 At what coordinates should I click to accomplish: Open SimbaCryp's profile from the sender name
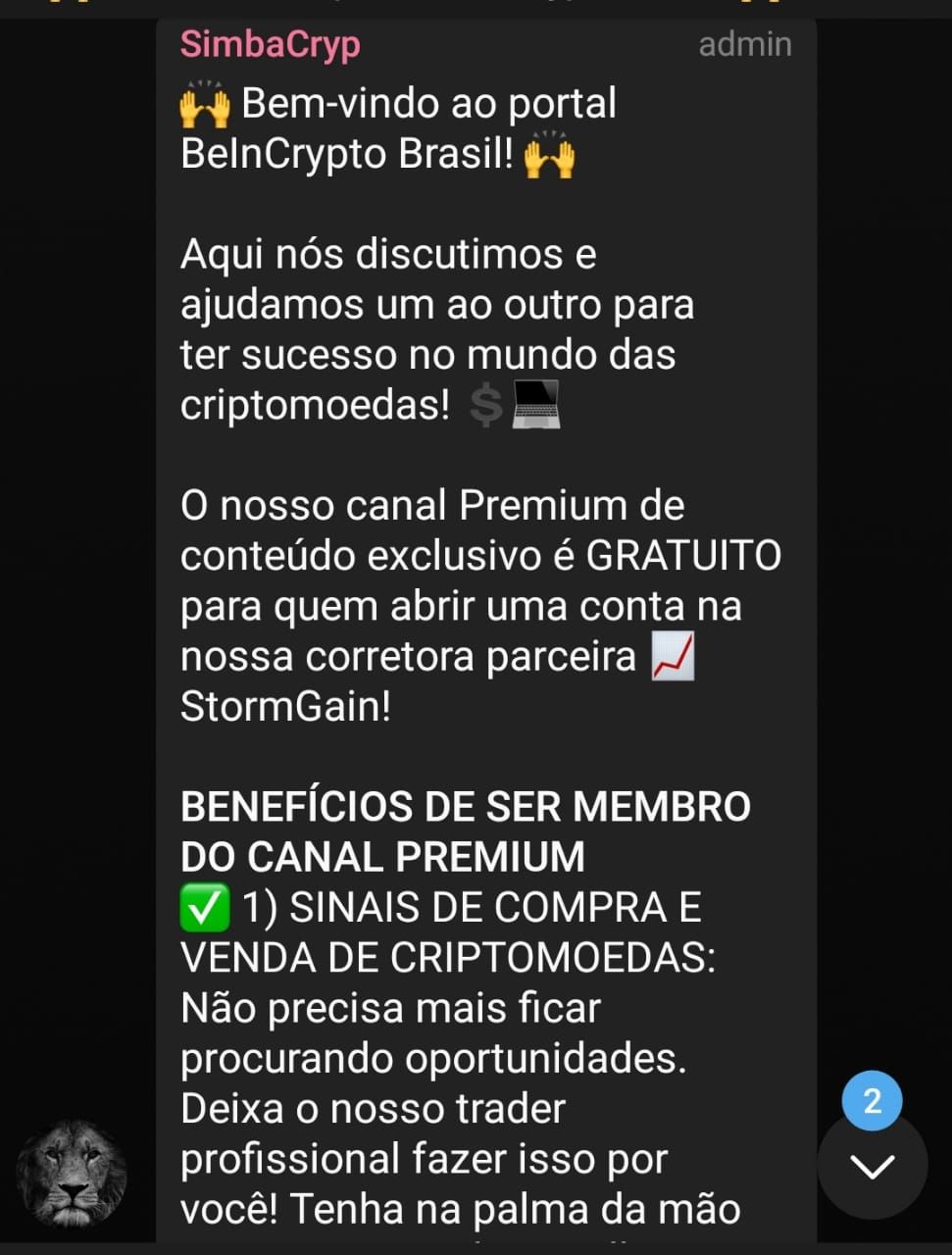pos(270,44)
